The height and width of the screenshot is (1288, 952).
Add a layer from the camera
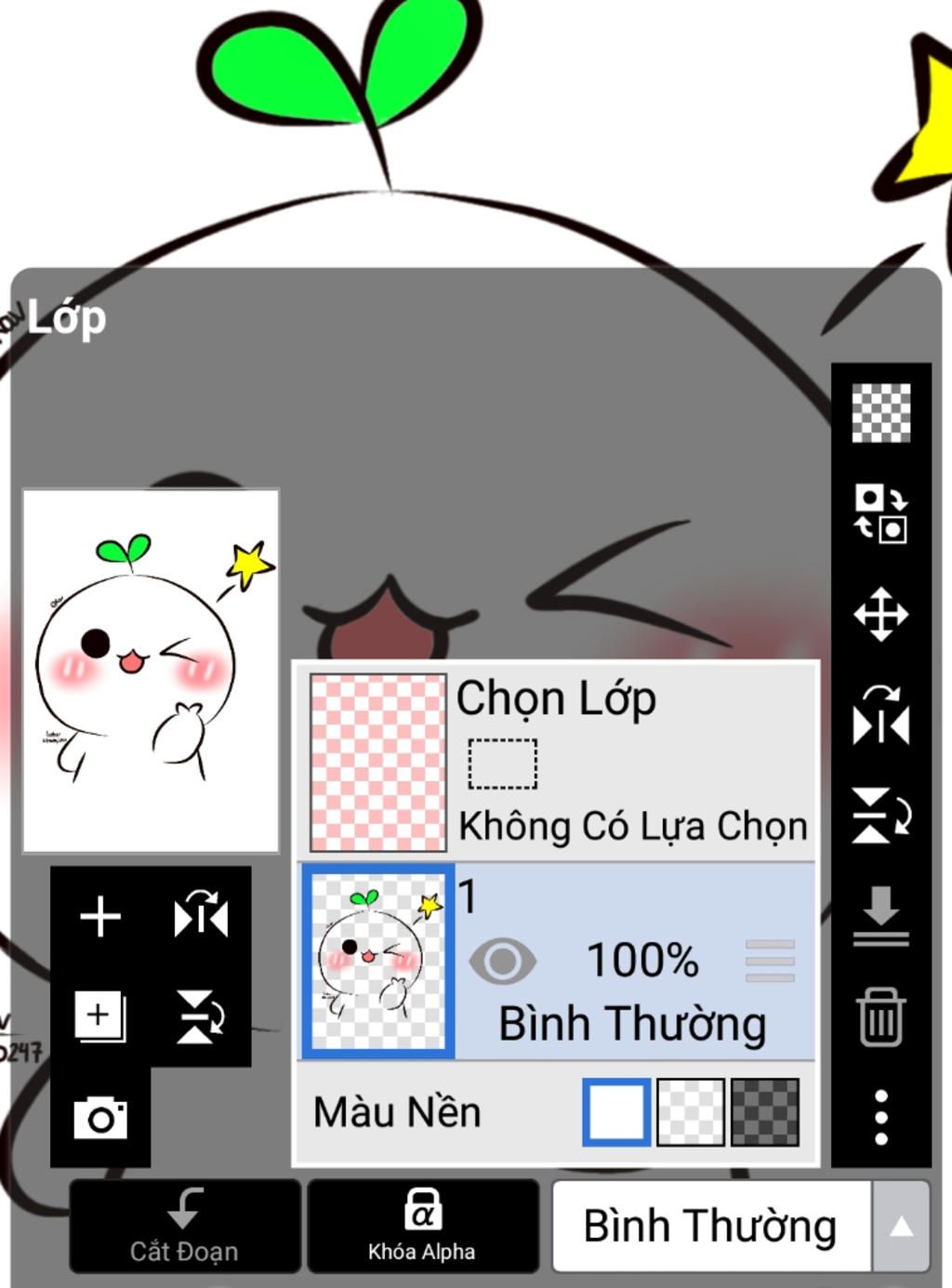100,1118
